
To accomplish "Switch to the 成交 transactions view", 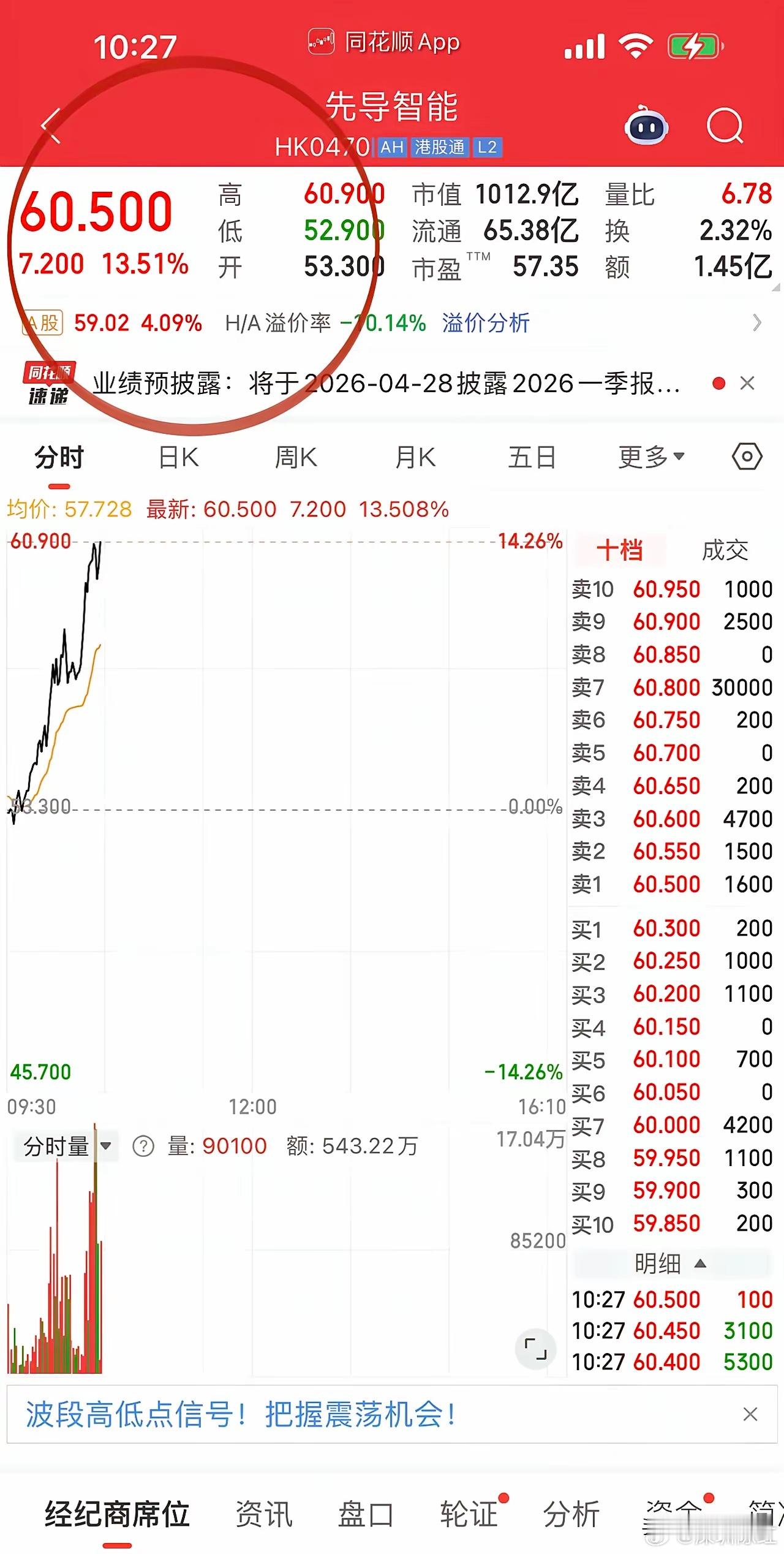I will tap(725, 551).
